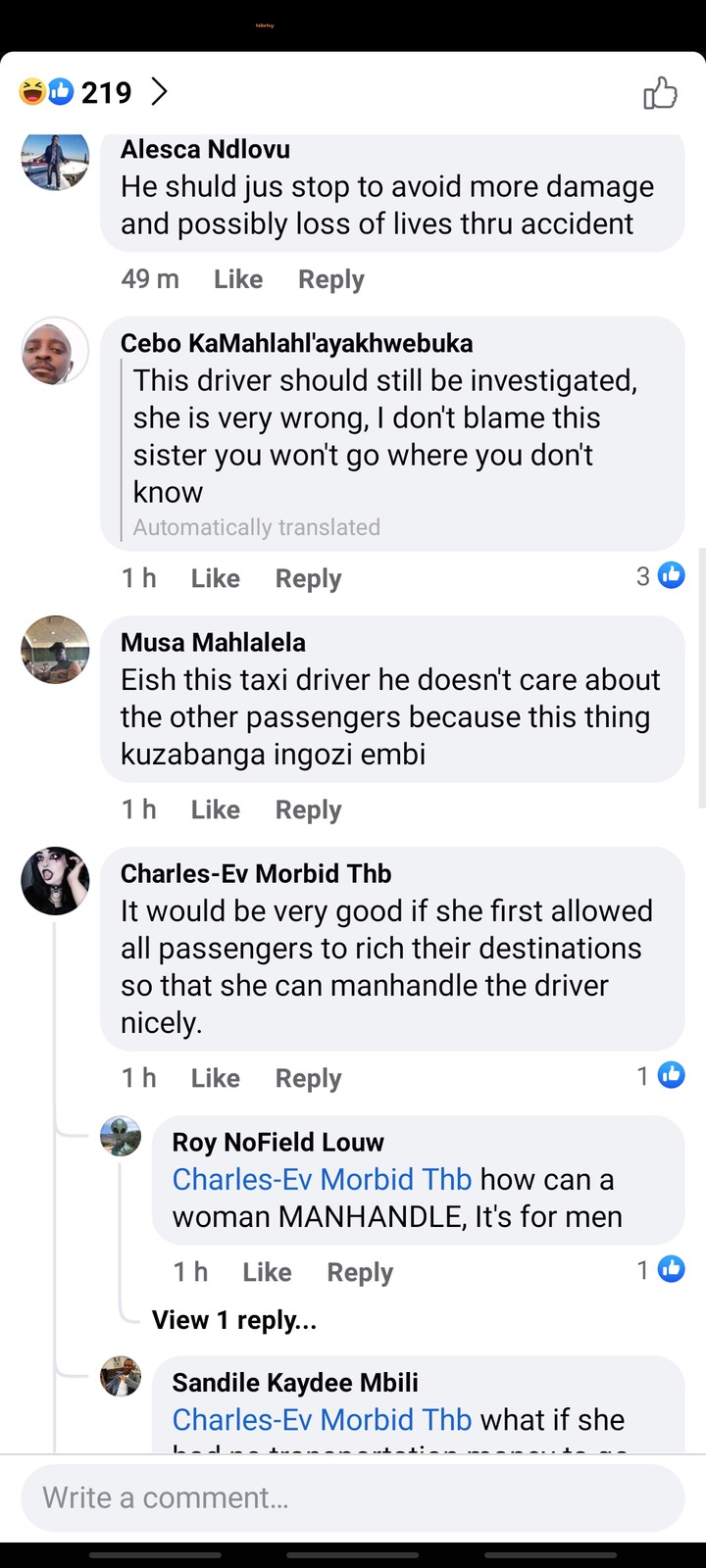View reactions on Cebo's comment

(660, 576)
